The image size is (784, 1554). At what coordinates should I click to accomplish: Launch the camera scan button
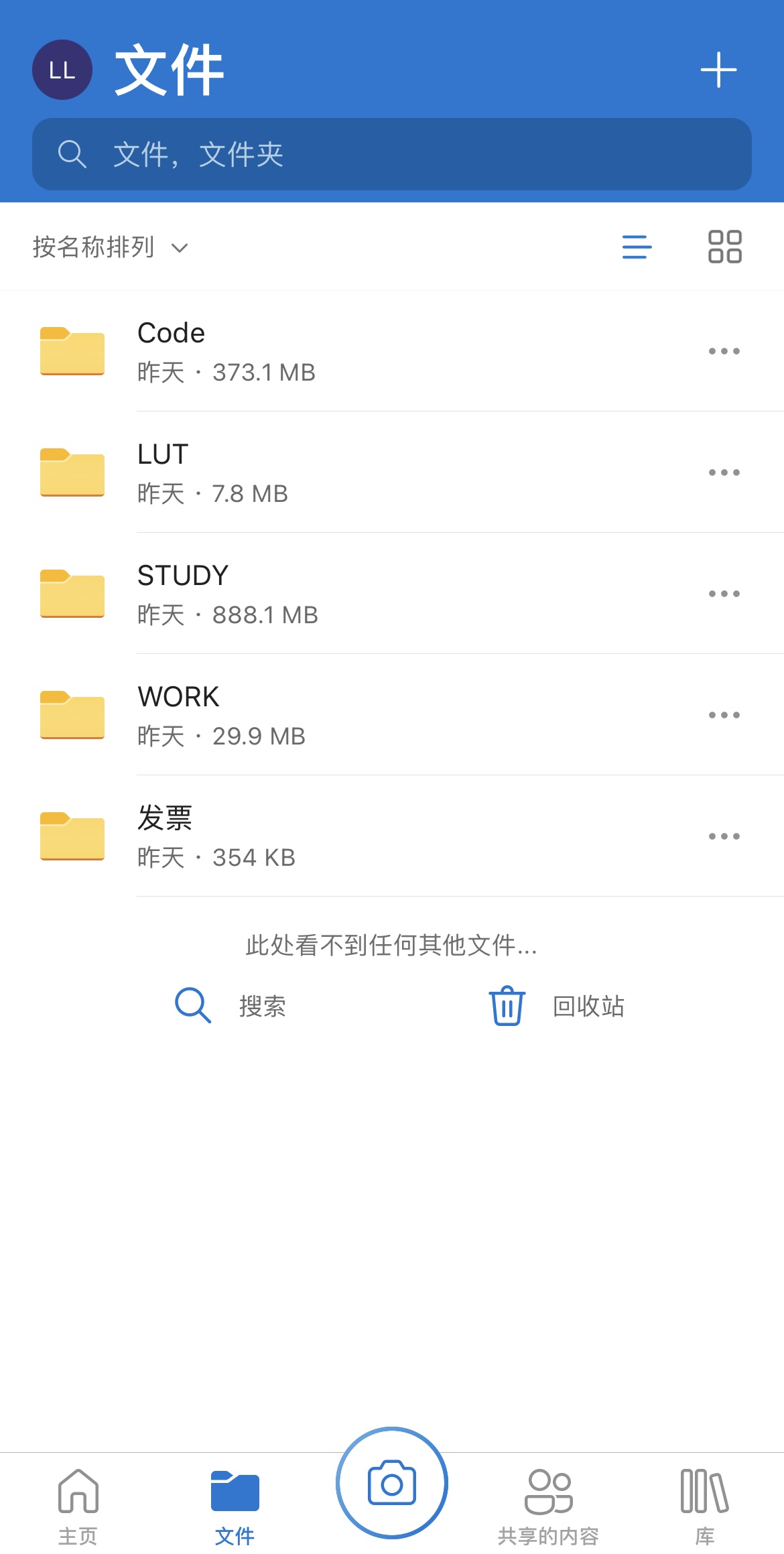click(392, 1484)
